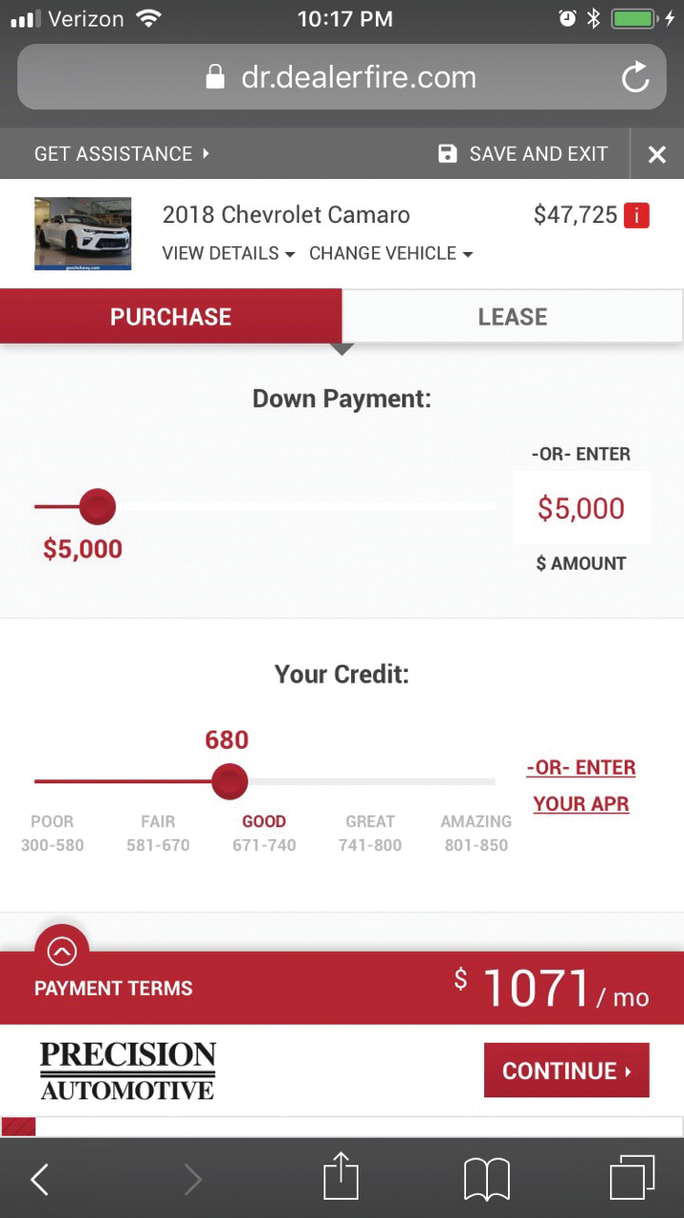Image resolution: width=684 pixels, height=1218 pixels.
Task: Close the payment calculator with X
Action: [657, 154]
